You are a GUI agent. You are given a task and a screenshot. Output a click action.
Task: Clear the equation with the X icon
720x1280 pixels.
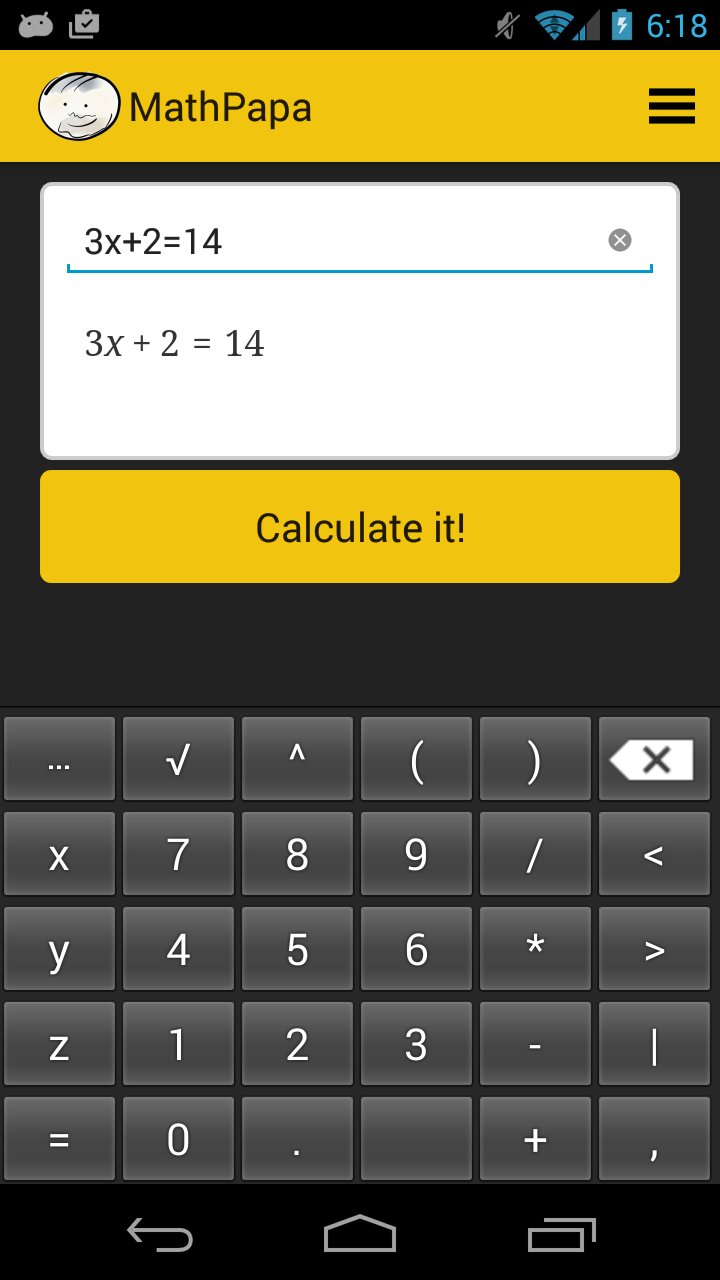[619, 239]
